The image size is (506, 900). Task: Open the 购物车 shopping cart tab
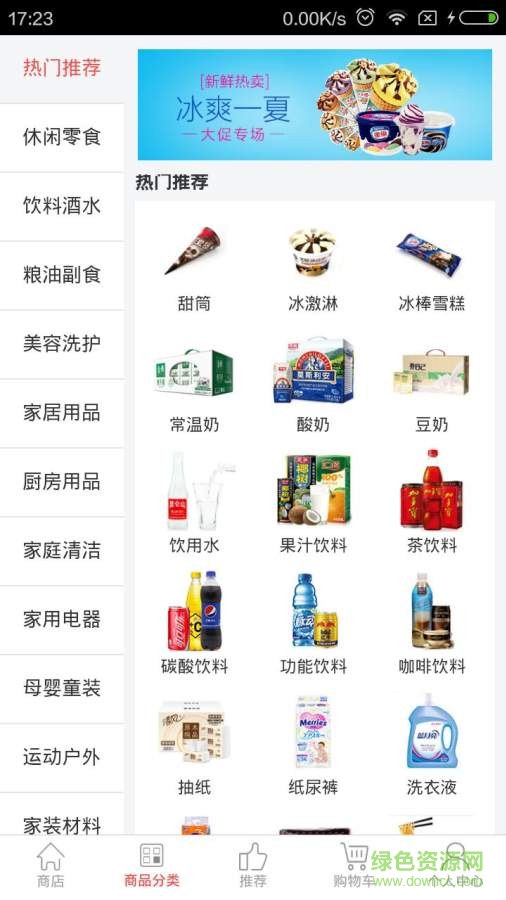coord(354,866)
